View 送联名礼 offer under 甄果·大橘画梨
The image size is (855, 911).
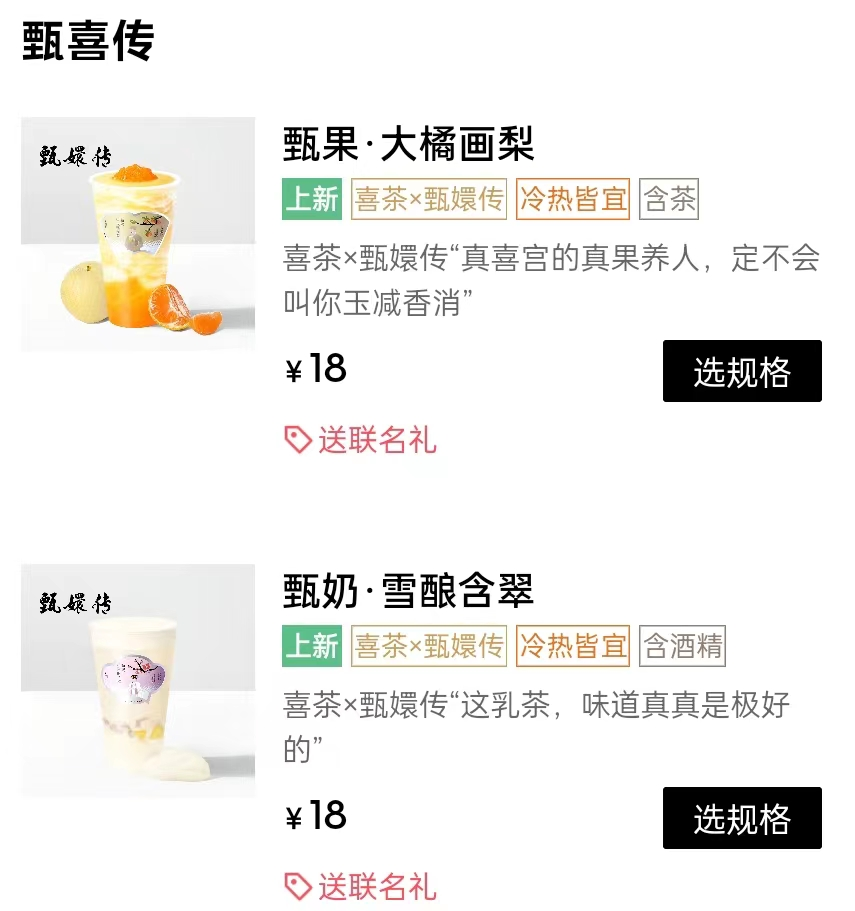(362, 440)
